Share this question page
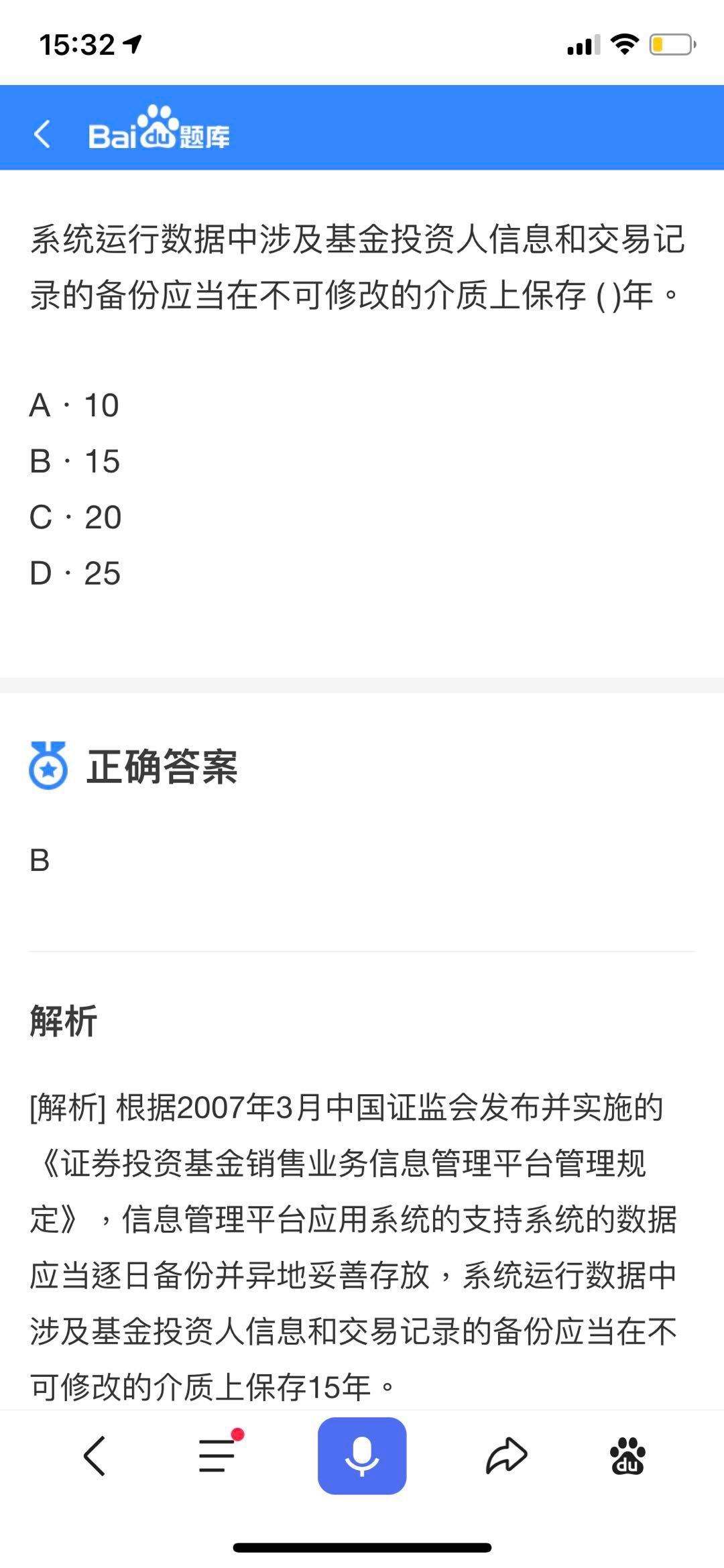Screen dimensions: 724x1568 (x=507, y=1455)
